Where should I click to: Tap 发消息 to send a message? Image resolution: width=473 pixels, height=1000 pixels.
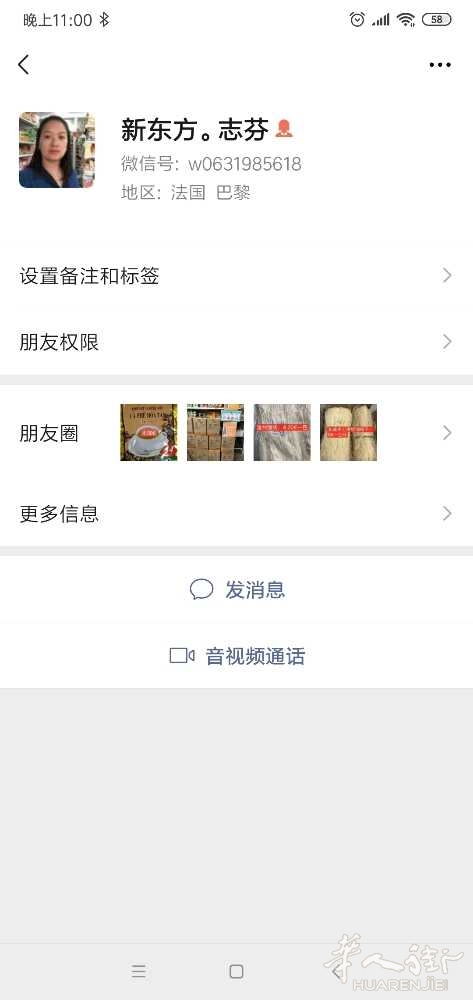coord(236,589)
